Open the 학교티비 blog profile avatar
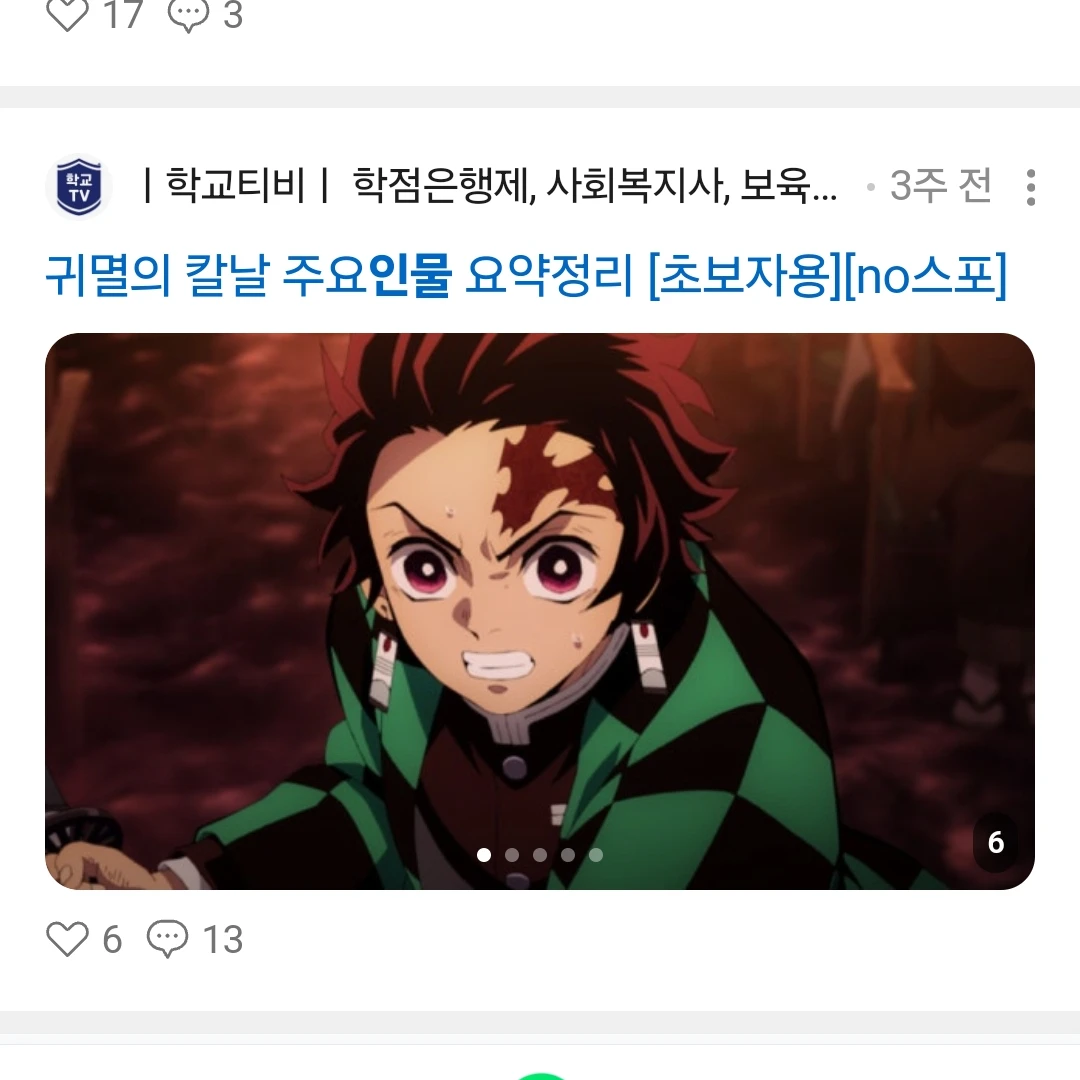 tap(79, 188)
